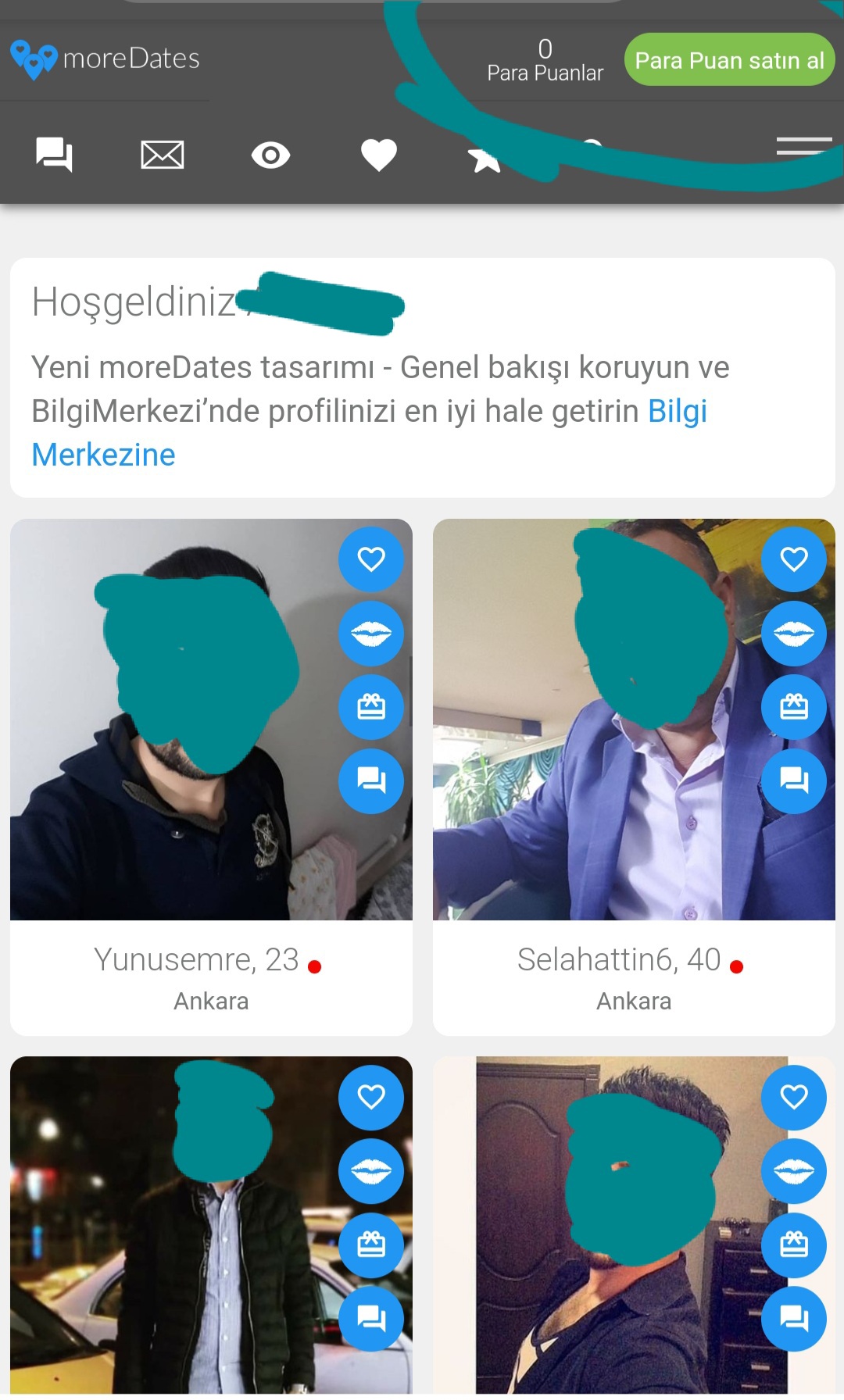Screen dimensions: 844x1400
Task: Tap the Para Puan satın al button
Action: point(729,60)
